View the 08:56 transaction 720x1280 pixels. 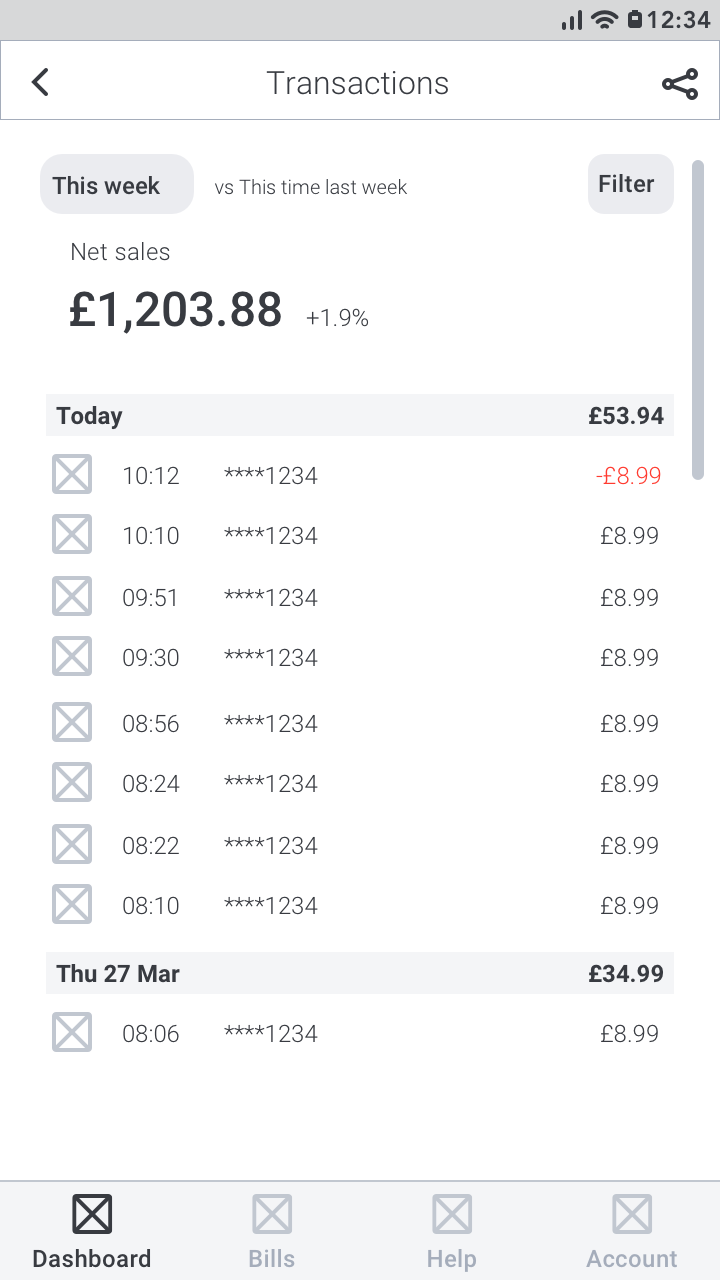360,723
